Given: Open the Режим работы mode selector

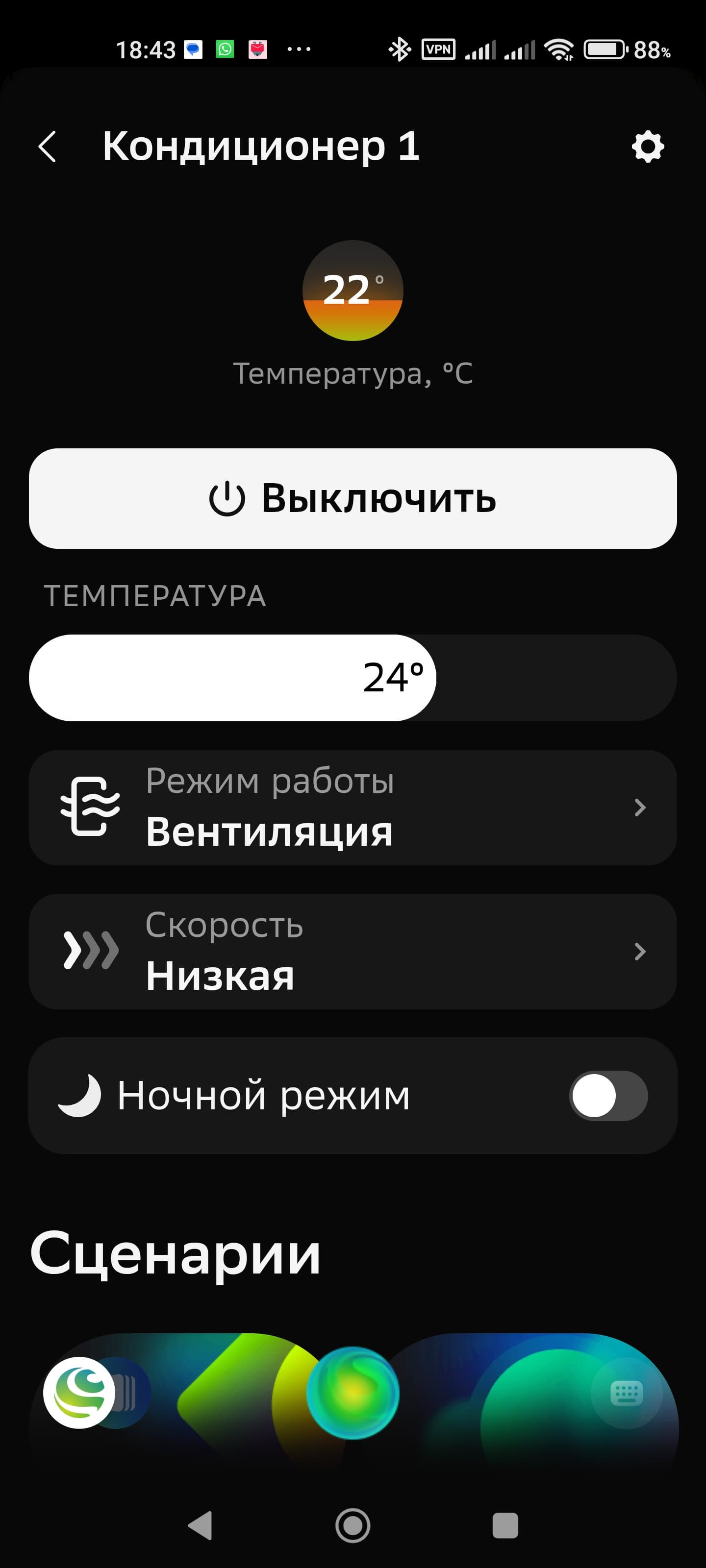Looking at the screenshot, I should [x=353, y=807].
